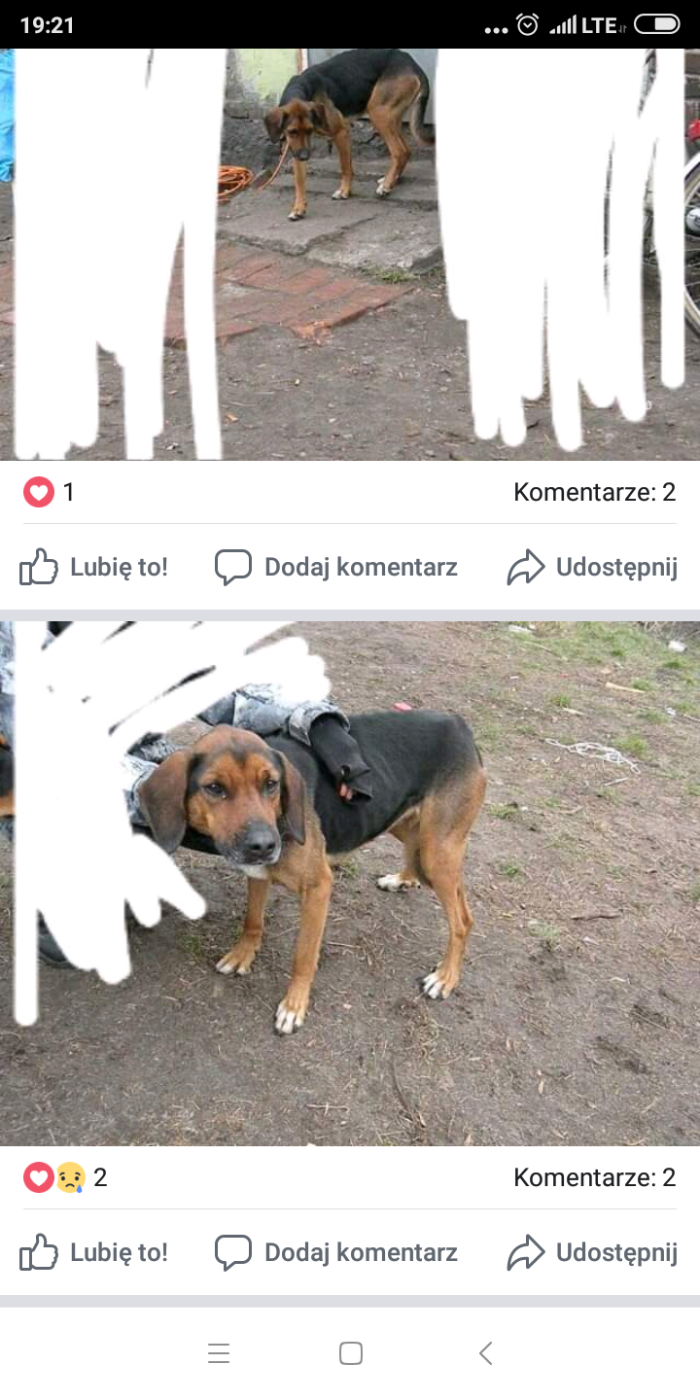Share the second photo via Udostępnij
700x1400 pixels.
coord(592,1253)
